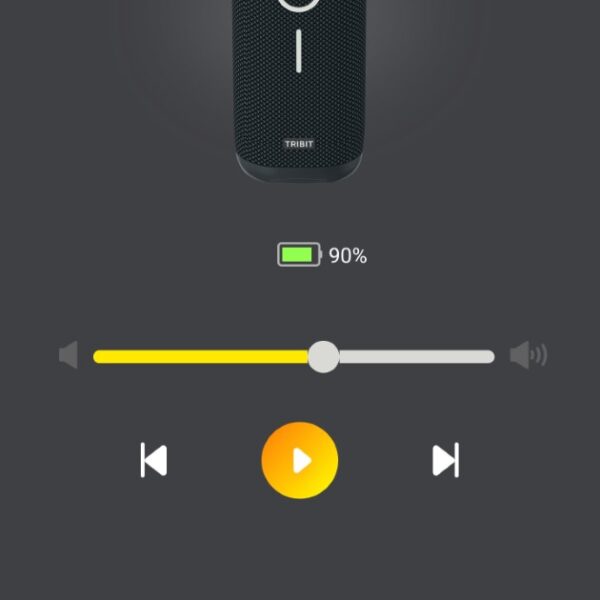600x600 pixels.
Task: Skip to the previous track
Action: [x=153, y=461]
